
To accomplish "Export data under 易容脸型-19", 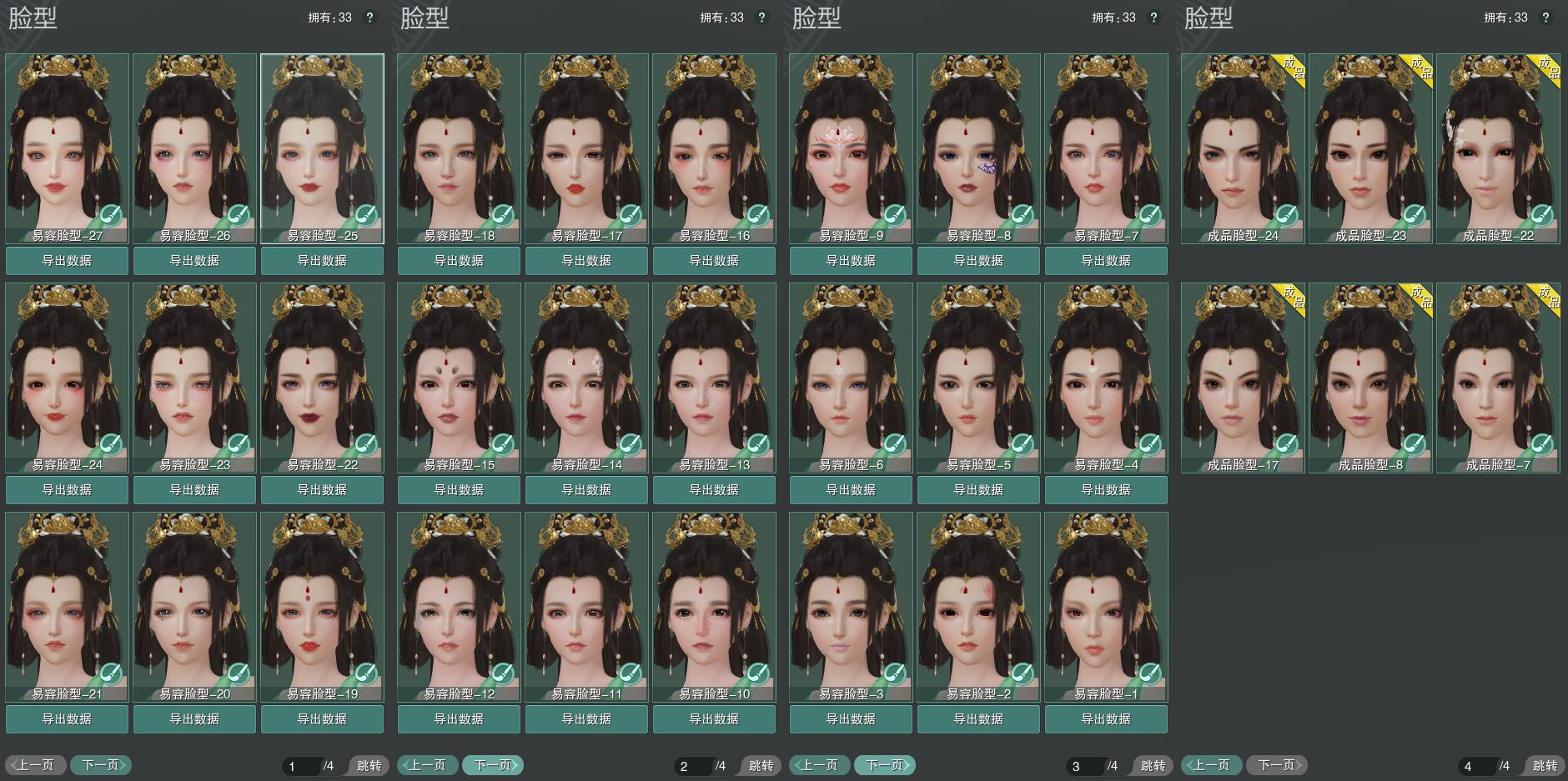I will pyautogui.click(x=322, y=719).
